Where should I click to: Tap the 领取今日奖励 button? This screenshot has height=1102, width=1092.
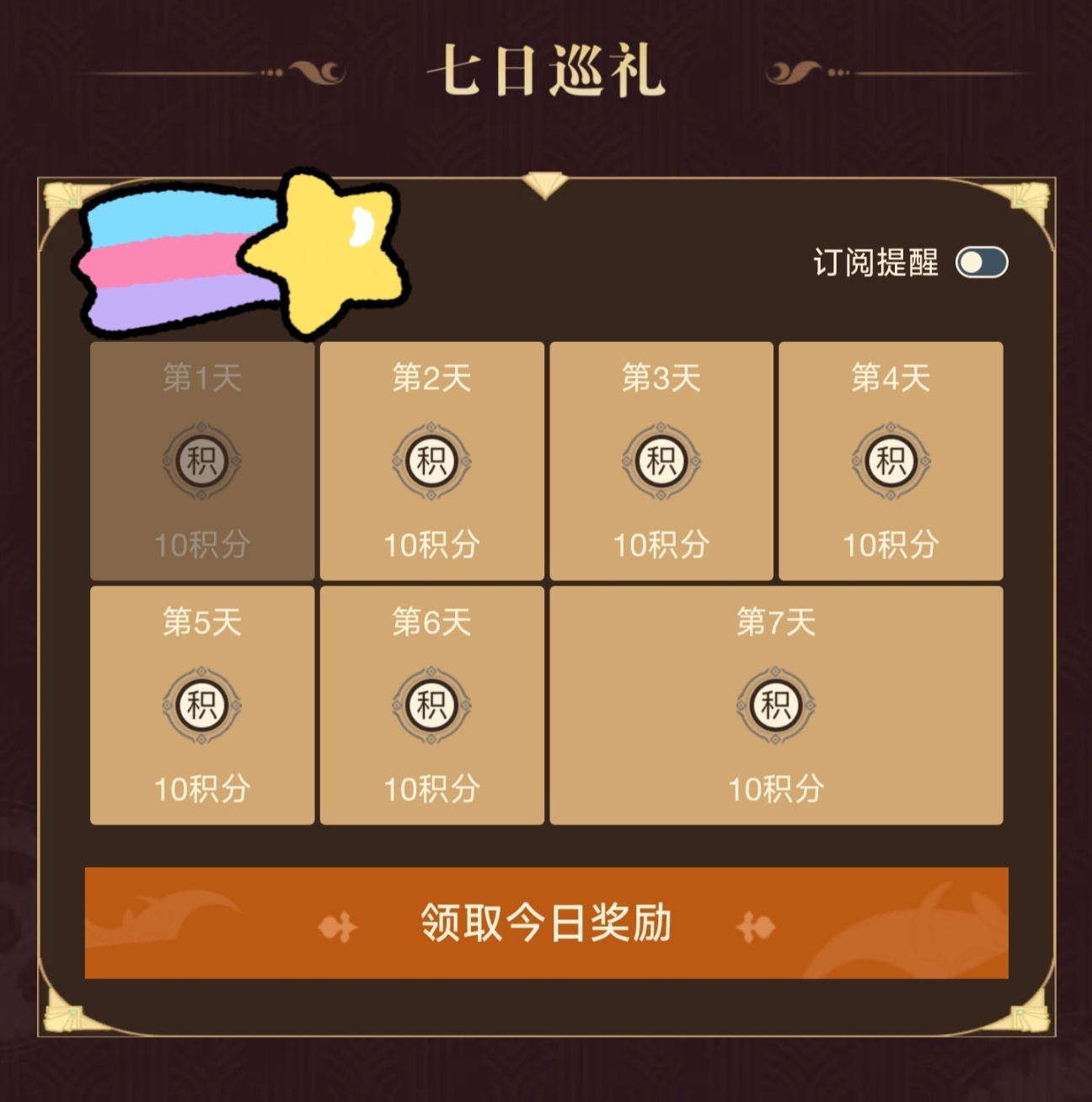[x=546, y=923]
